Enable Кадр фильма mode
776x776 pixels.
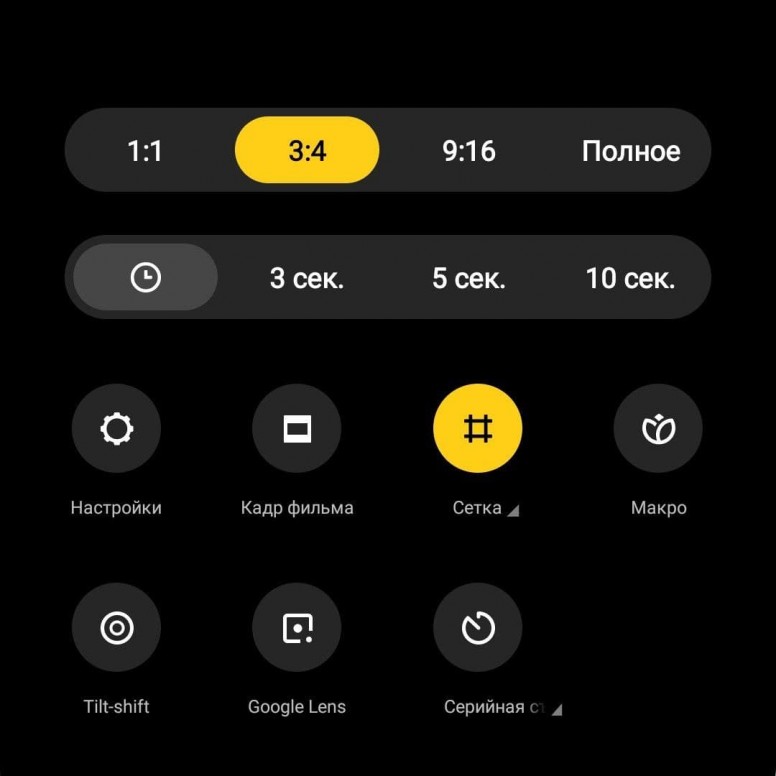[x=297, y=428]
